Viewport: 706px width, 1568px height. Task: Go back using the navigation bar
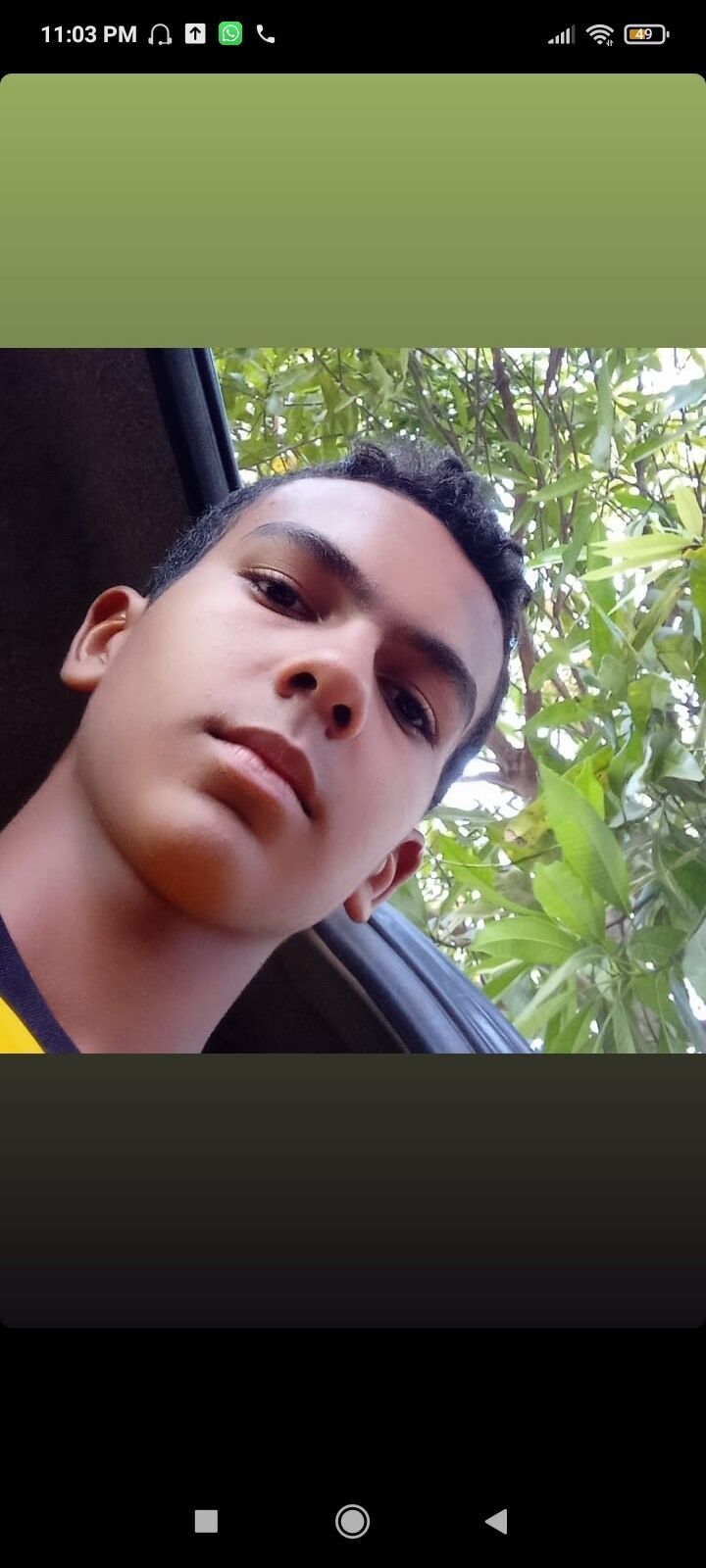(496, 1521)
